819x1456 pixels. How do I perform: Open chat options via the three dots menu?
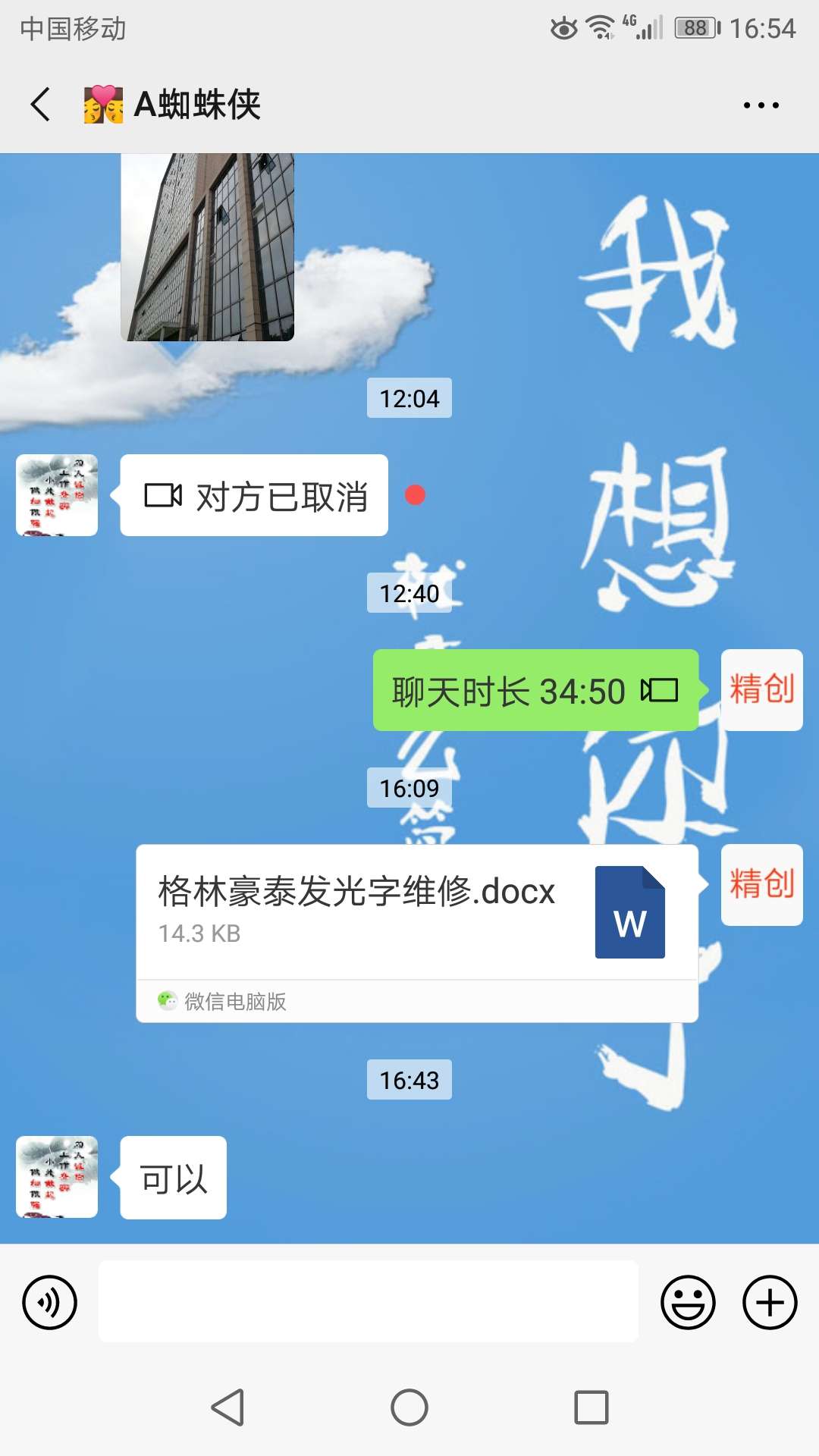(x=761, y=105)
